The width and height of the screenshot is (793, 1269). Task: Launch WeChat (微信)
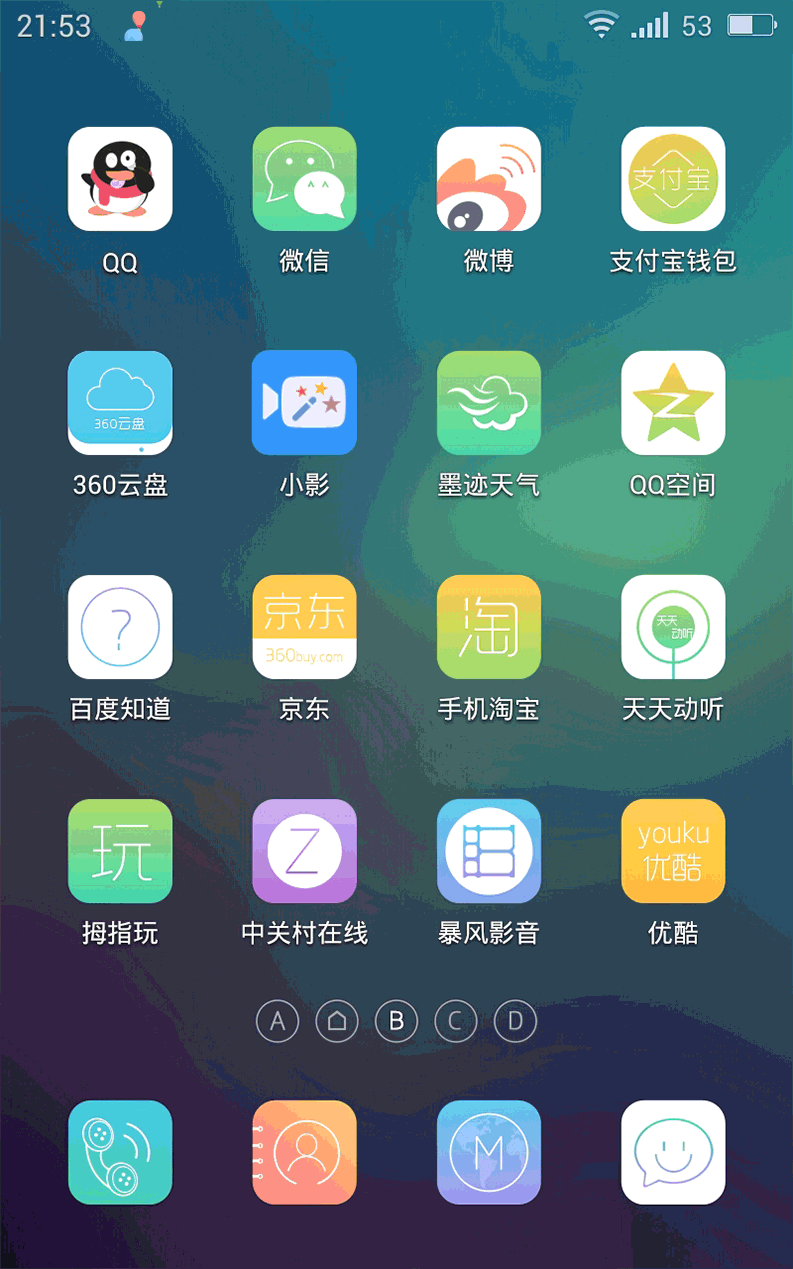304,179
